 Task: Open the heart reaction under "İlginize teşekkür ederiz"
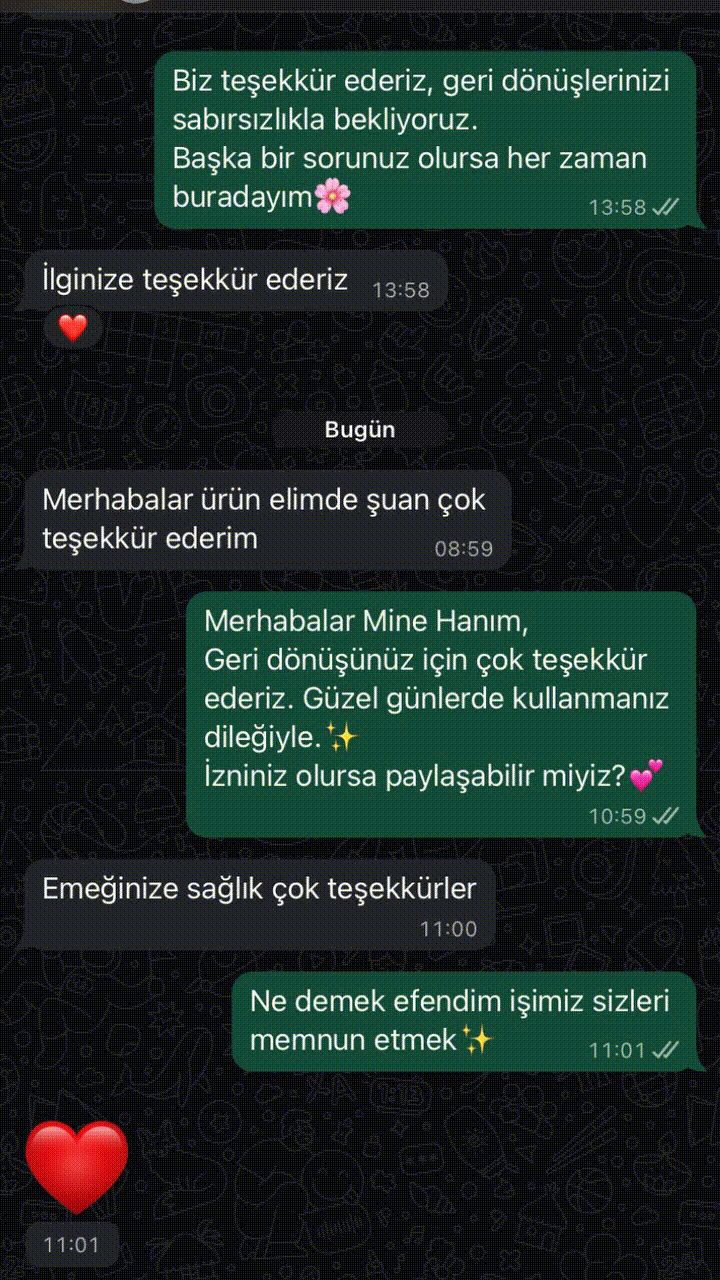click(x=72, y=327)
